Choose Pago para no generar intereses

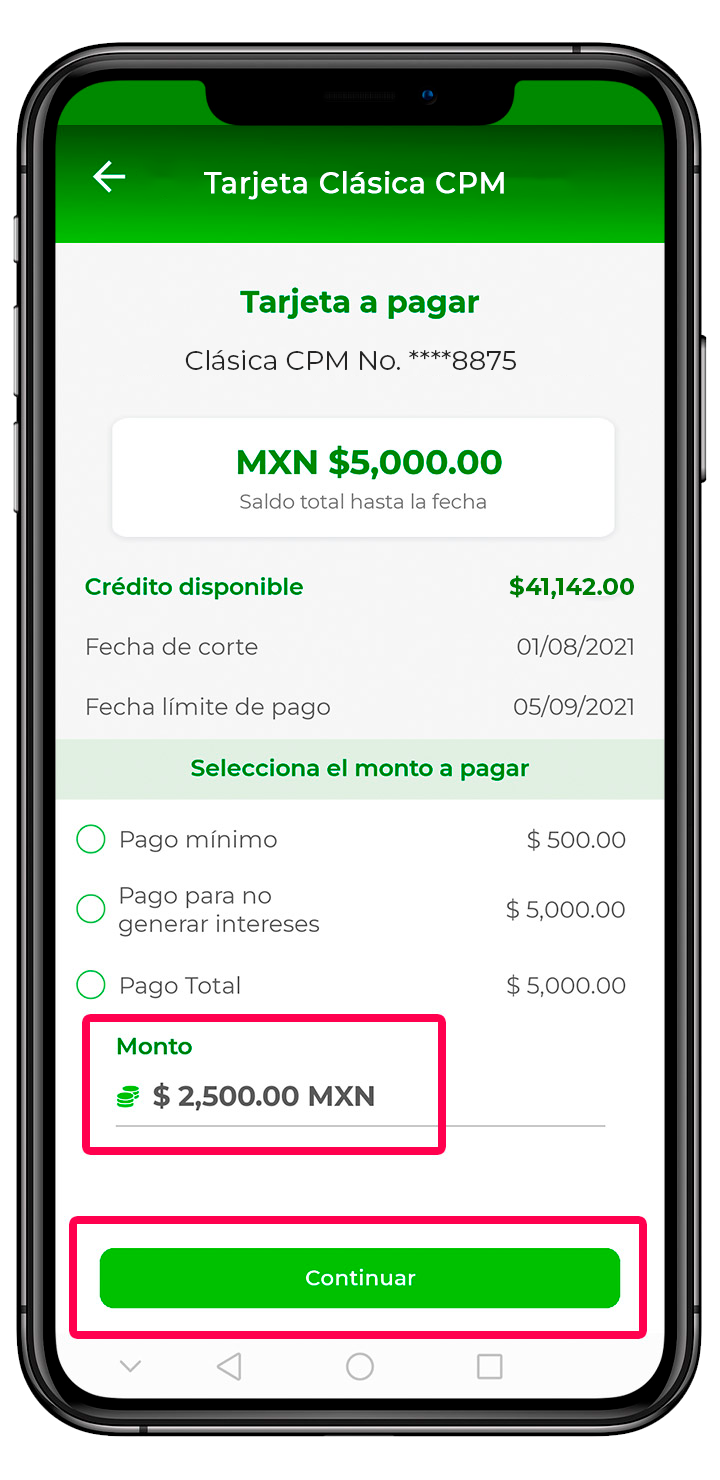point(91,909)
